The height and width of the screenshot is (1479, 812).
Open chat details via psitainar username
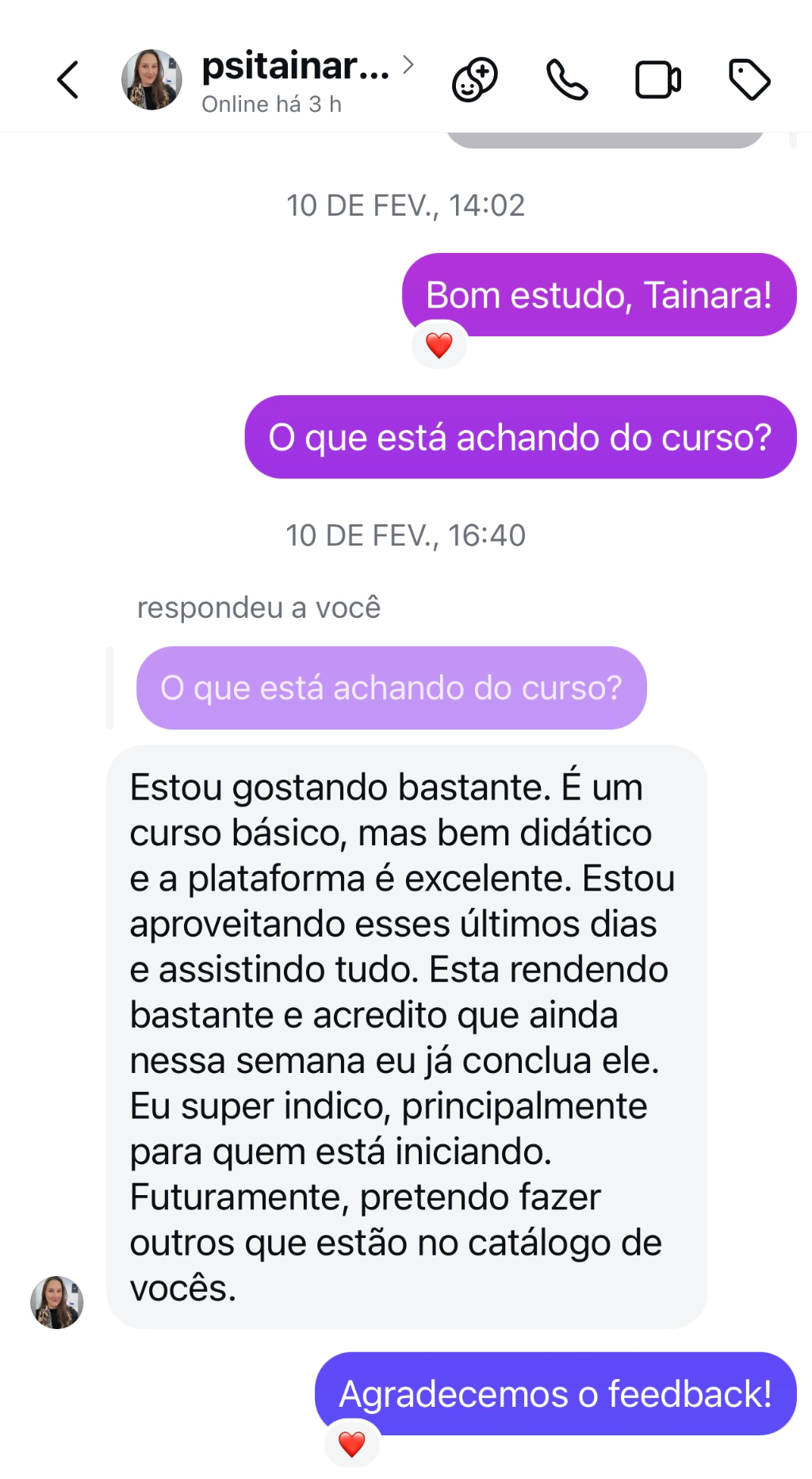pos(296,67)
